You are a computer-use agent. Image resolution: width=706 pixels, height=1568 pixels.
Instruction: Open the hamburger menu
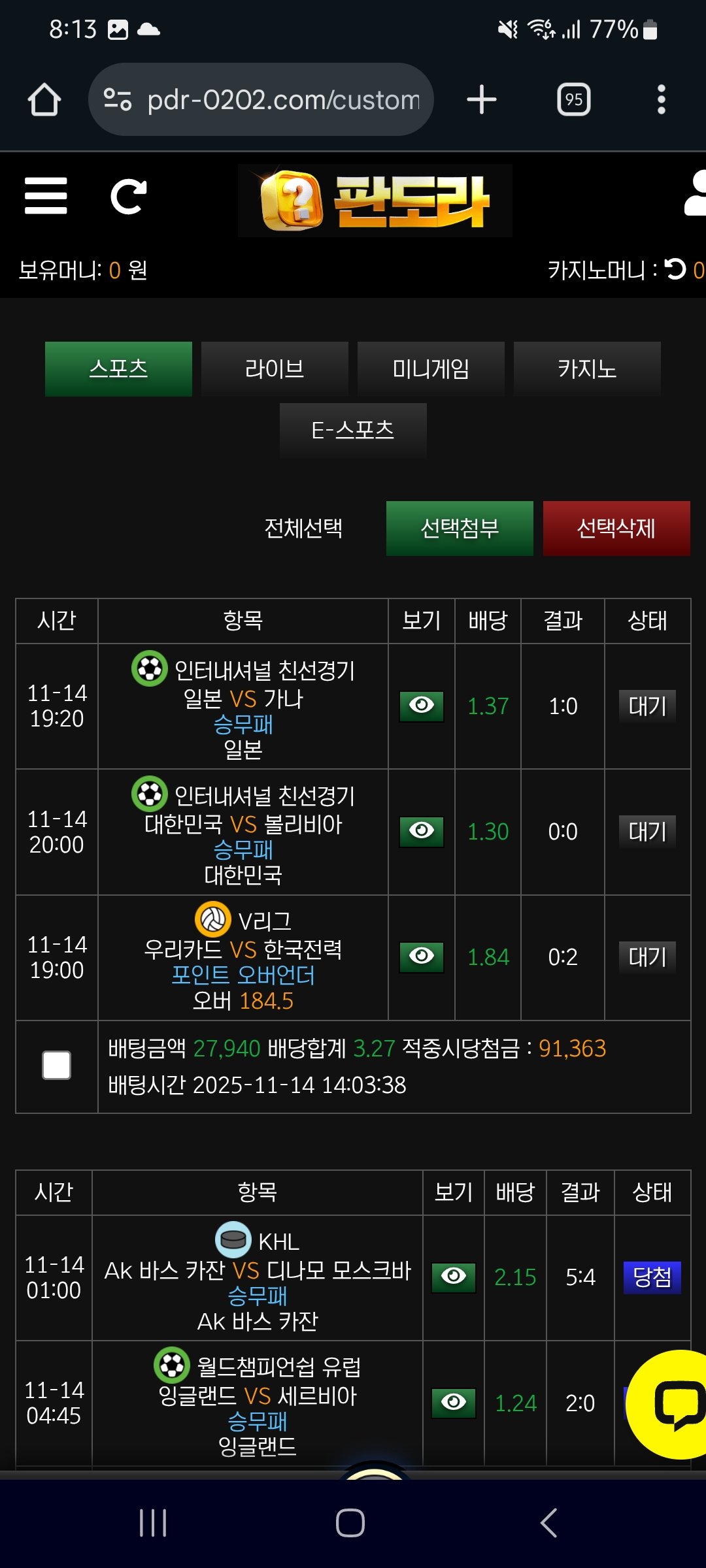[x=46, y=196]
